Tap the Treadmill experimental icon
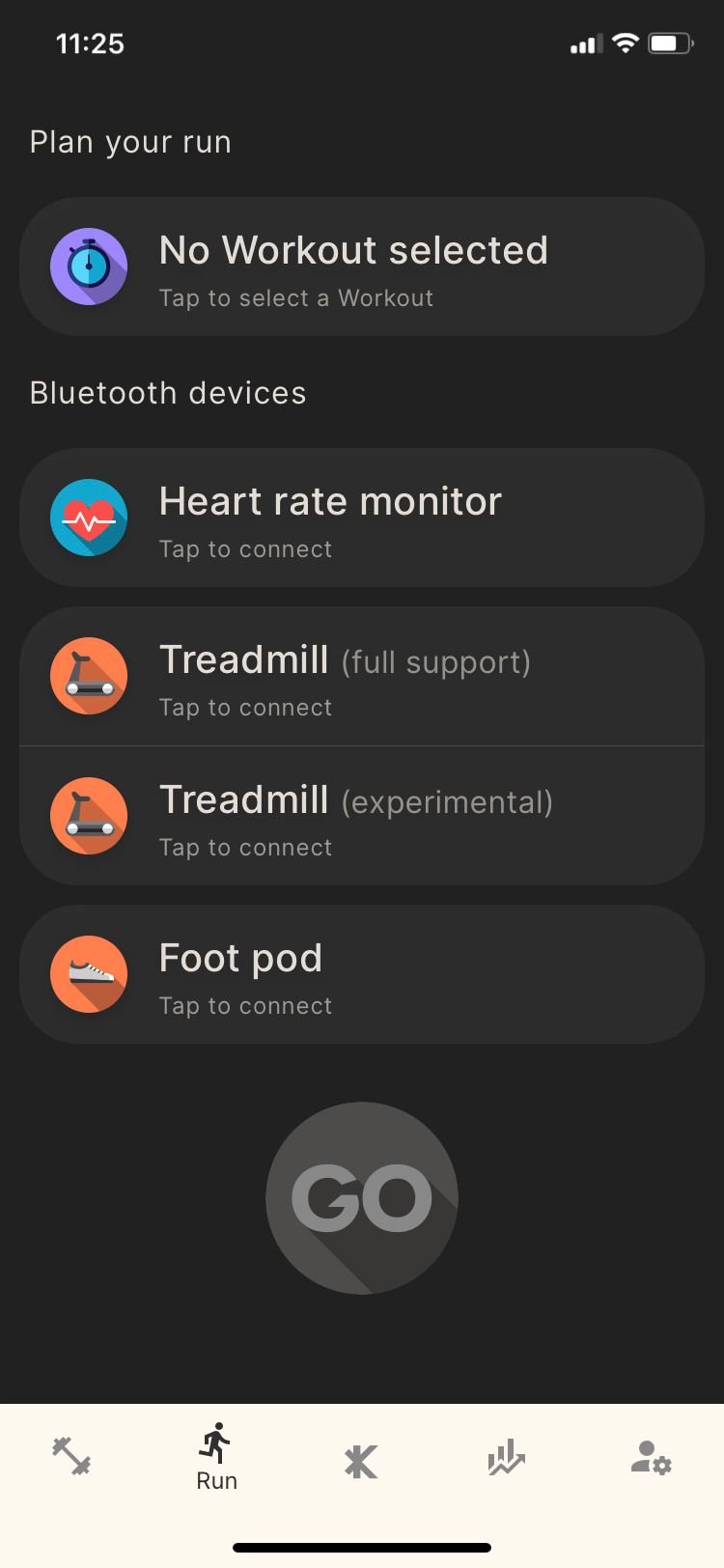Image resolution: width=724 pixels, height=1568 pixels. tap(89, 816)
